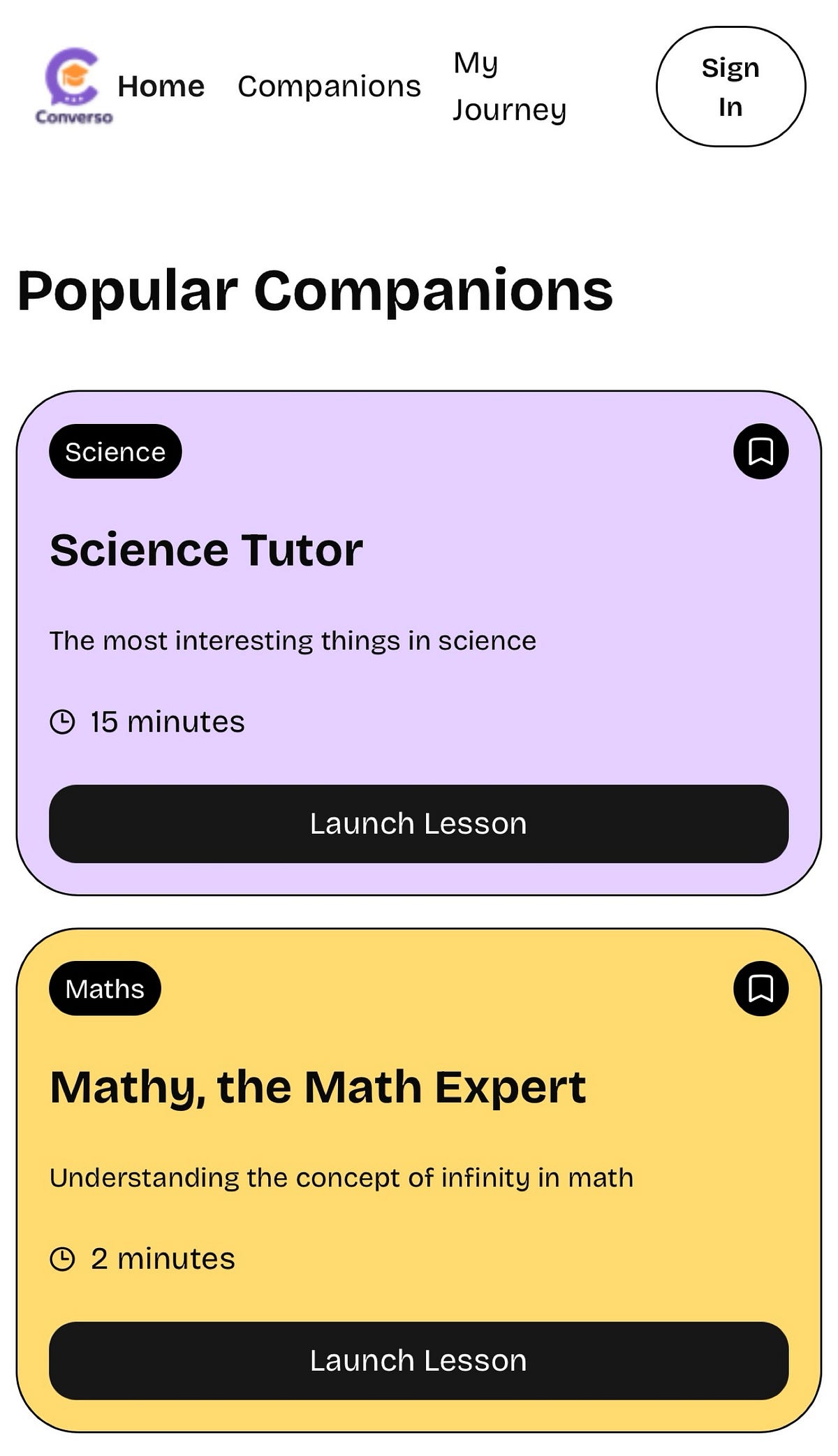The width and height of the screenshot is (838, 1456).
Task: Tap the Sign In button
Action: click(730, 87)
